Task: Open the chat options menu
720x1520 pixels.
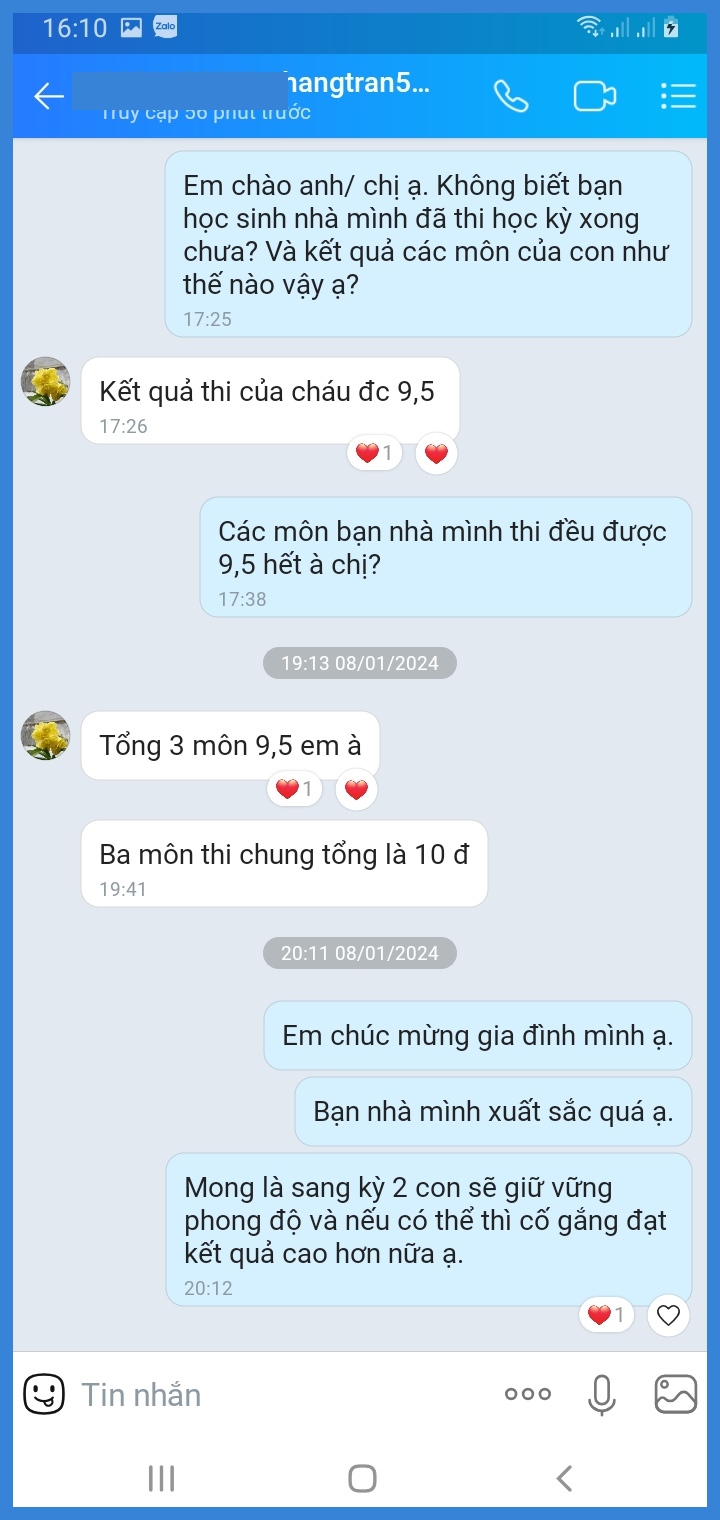Action: click(678, 96)
